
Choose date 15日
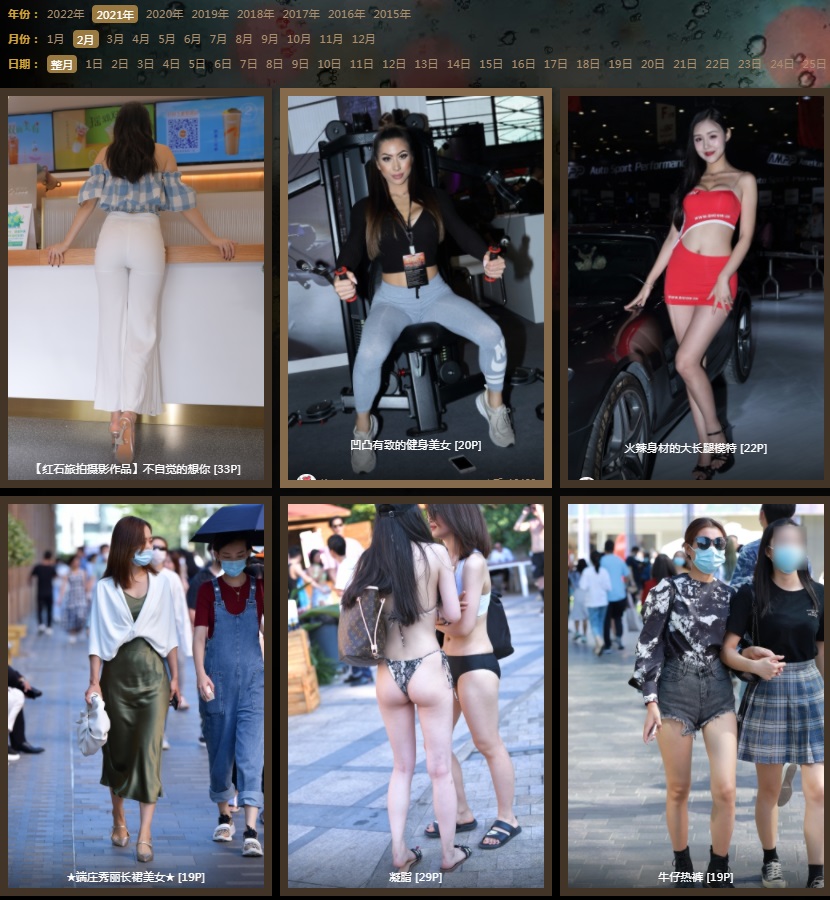[491, 64]
